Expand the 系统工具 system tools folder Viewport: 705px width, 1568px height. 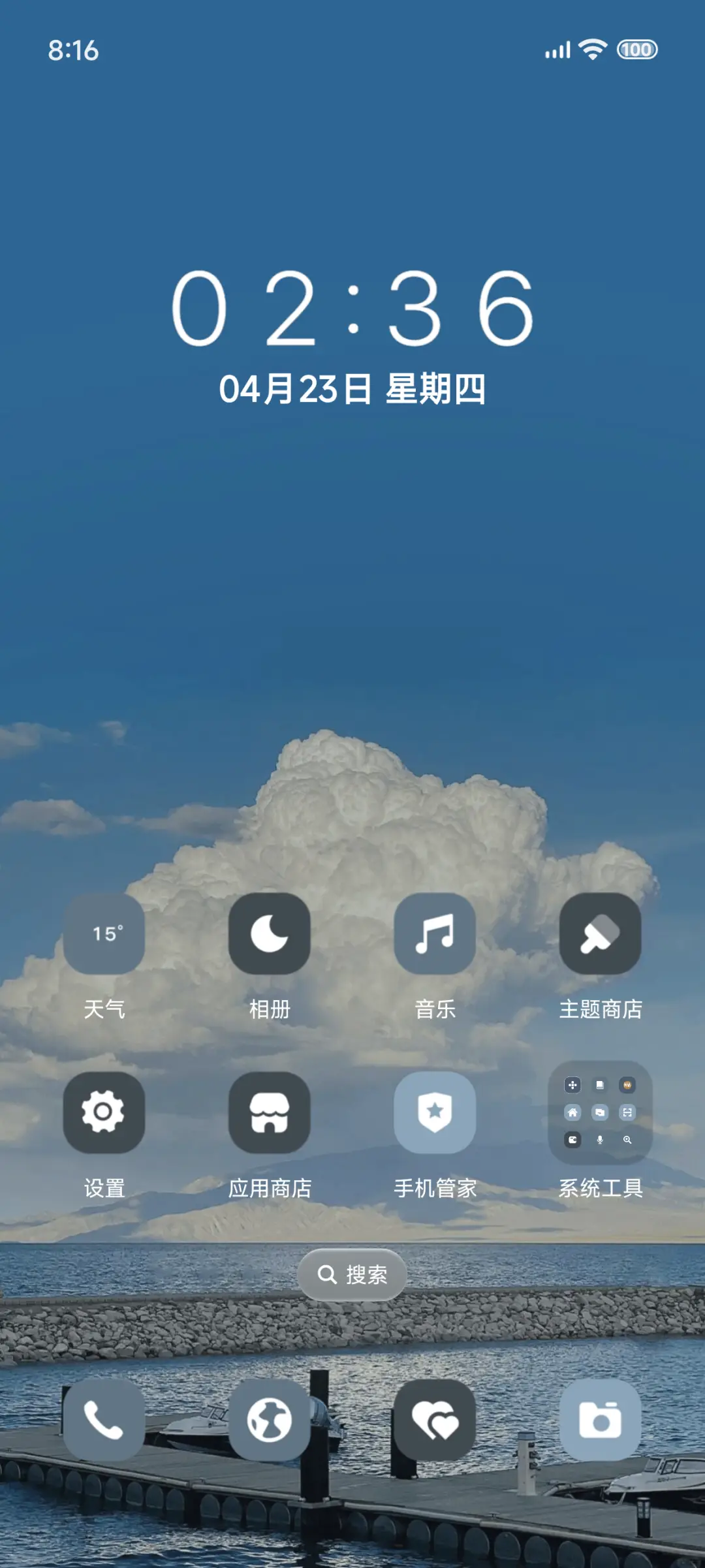coord(599,1113)
